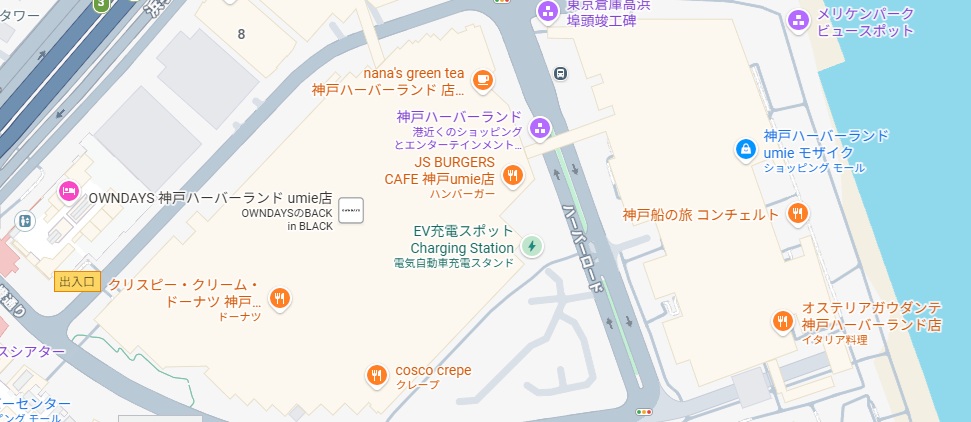
Task: Select the 東京倉庫高浜埠頭竣工碑 landmark pin
Action: (x=547, y=12)
